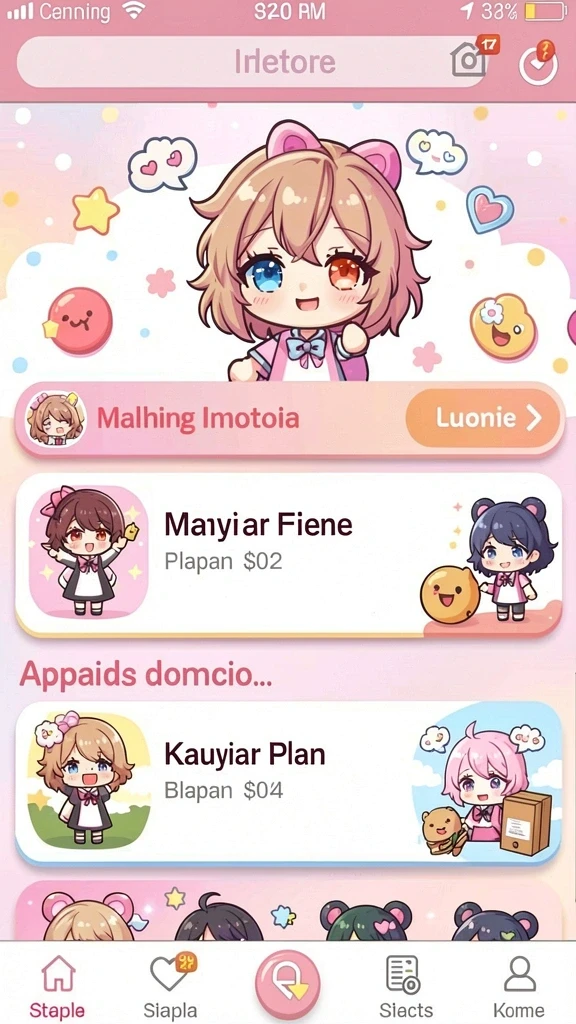Tap the Luonie button
The height and width of the screenshot is (1024, 576).
(x=483, y=418)
